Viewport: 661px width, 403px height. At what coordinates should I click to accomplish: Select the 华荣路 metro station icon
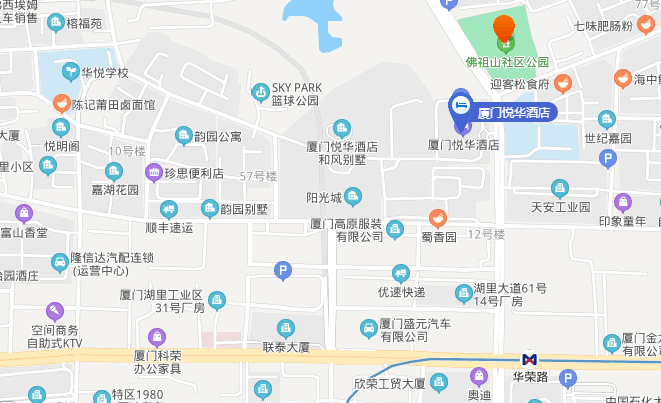(x=529, y=359)
